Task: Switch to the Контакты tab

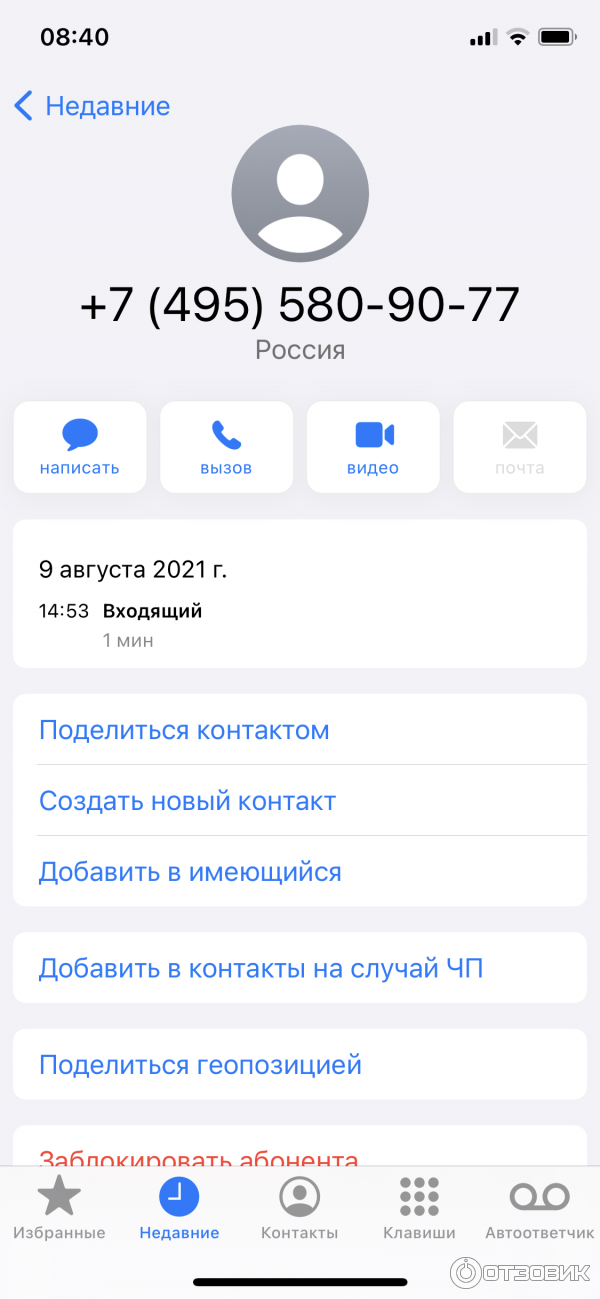Action: click(x=299, y=1208)
